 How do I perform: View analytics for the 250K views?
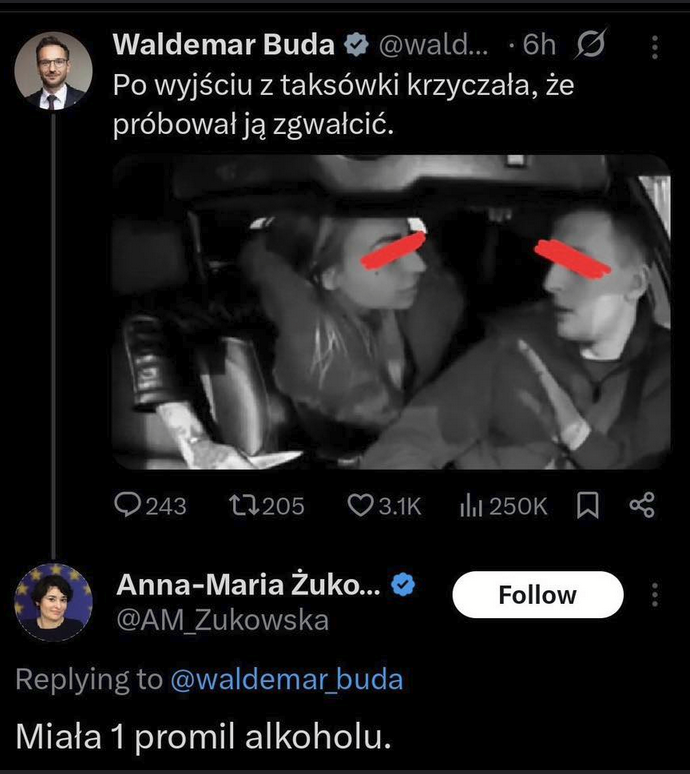coord(503,506)
